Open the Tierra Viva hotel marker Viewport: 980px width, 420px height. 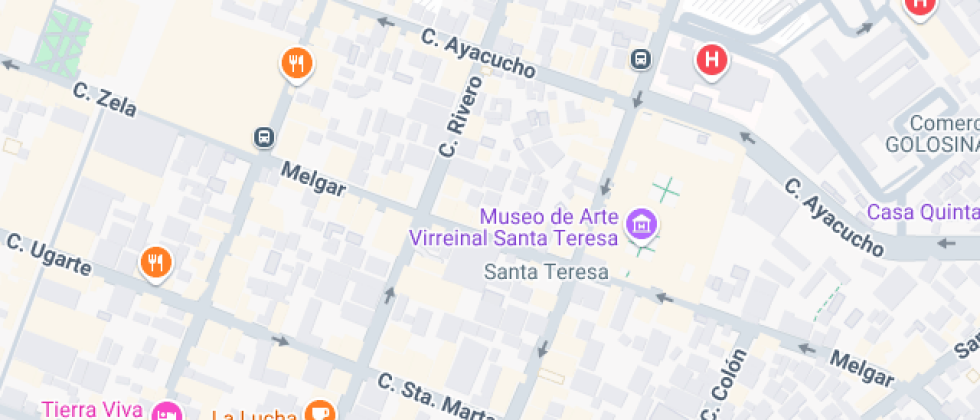[166, 412]
